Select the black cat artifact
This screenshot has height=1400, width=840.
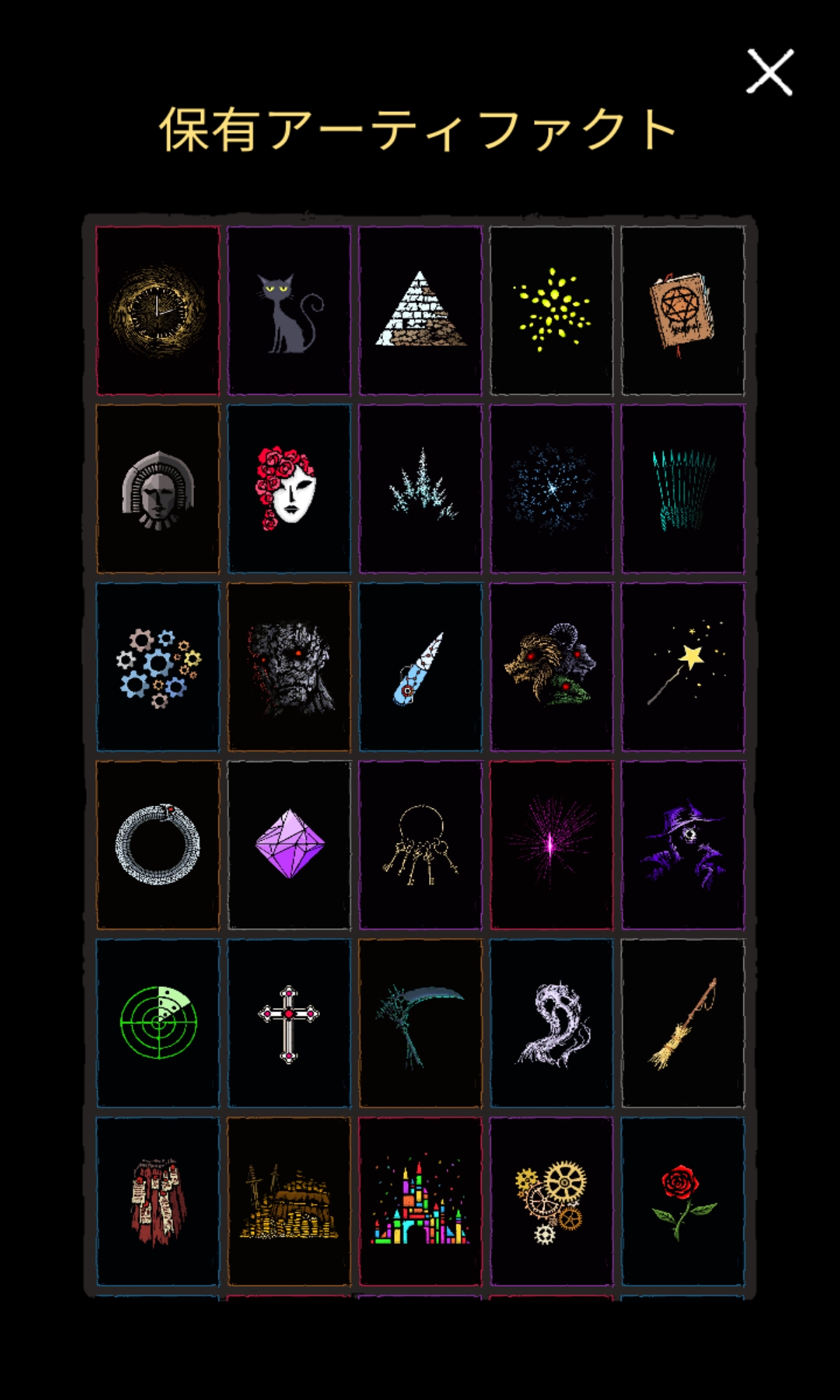point(288,310)
